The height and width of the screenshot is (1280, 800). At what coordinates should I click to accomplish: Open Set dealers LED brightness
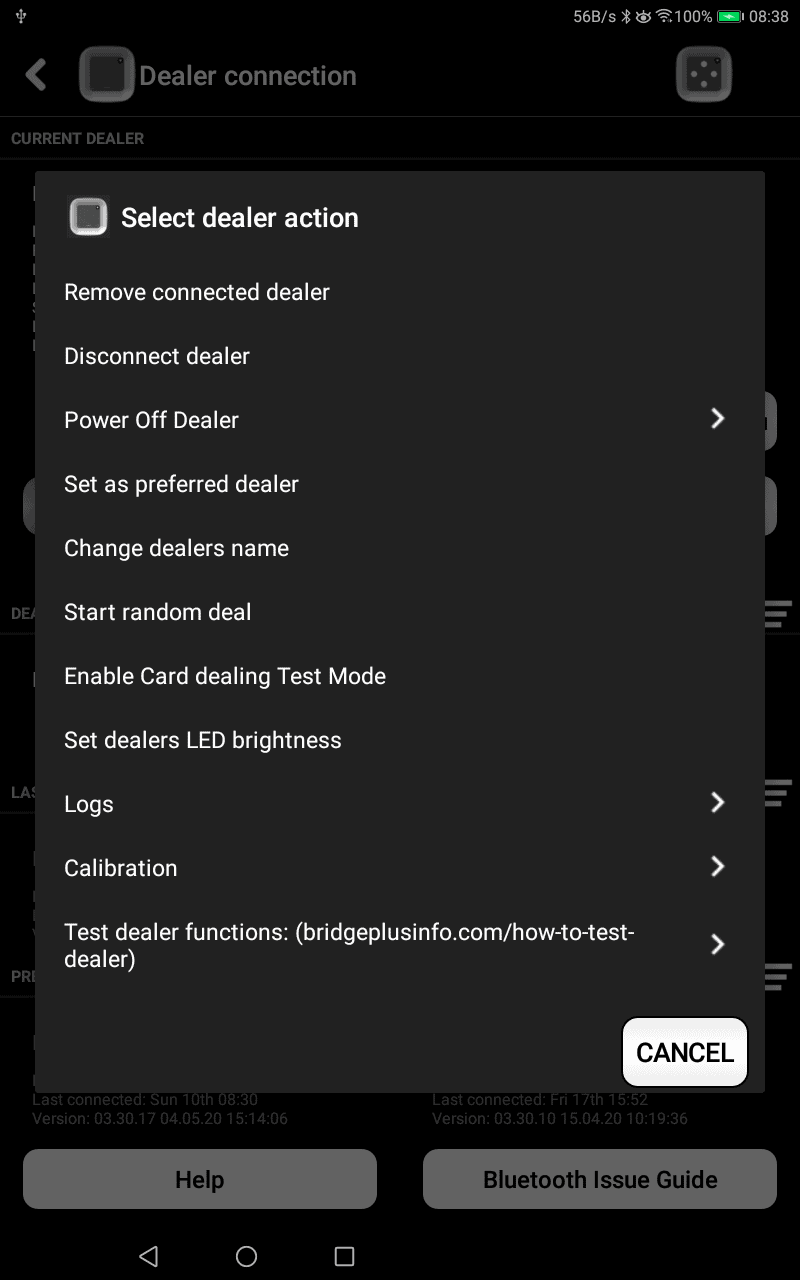(x=203, y=740)
